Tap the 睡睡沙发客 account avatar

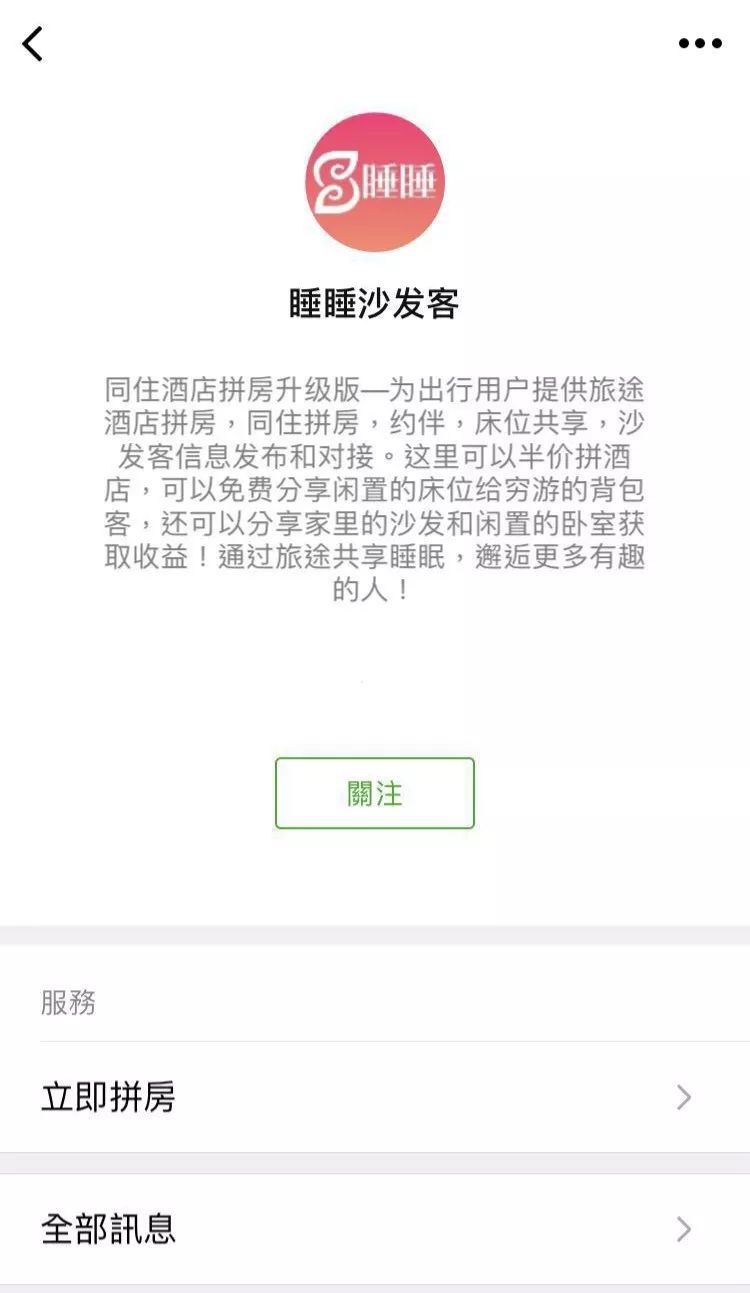click(375, 182)
